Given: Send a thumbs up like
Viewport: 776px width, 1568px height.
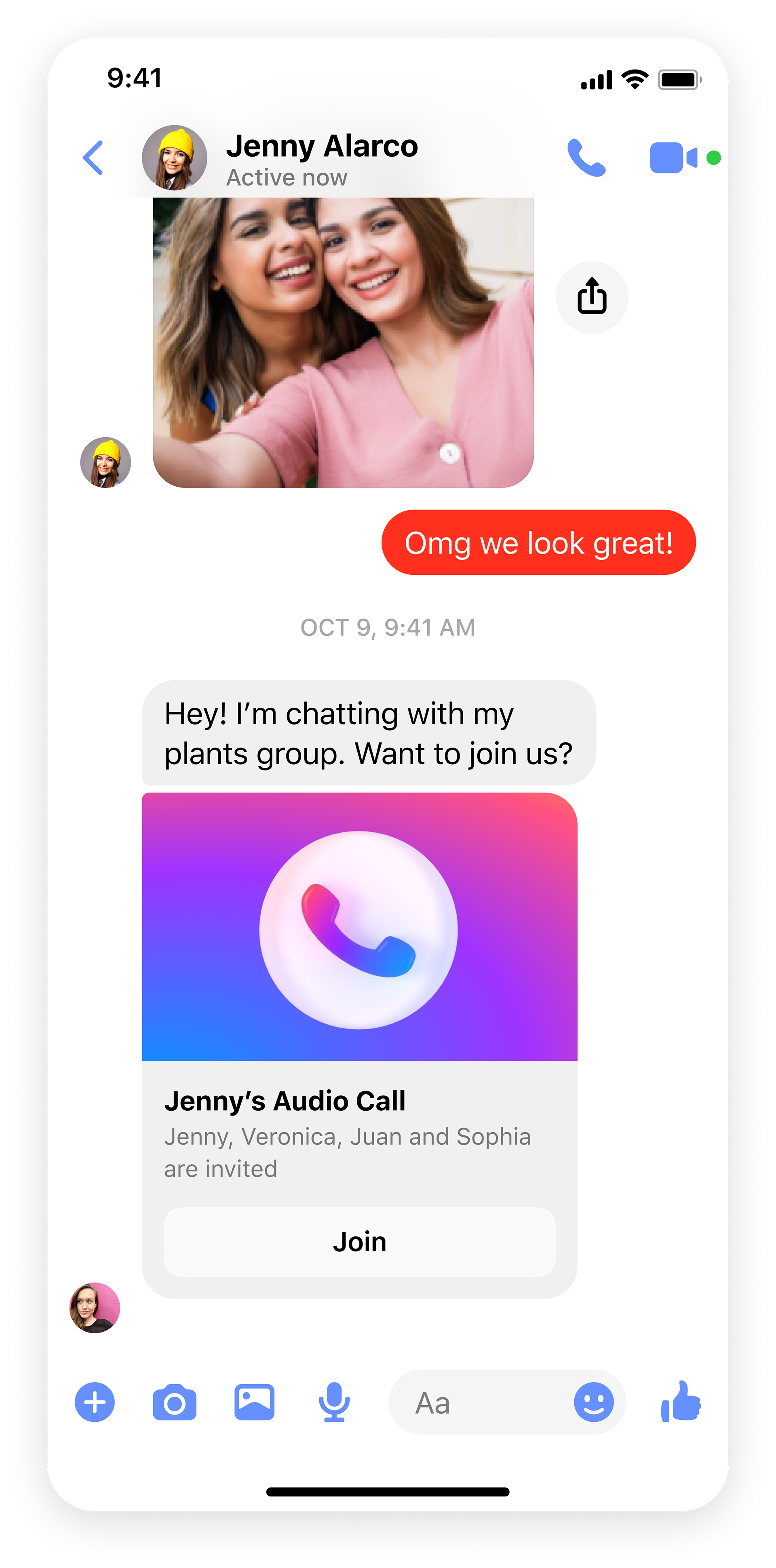Looking at the screenshot, I should (681, 1401).
